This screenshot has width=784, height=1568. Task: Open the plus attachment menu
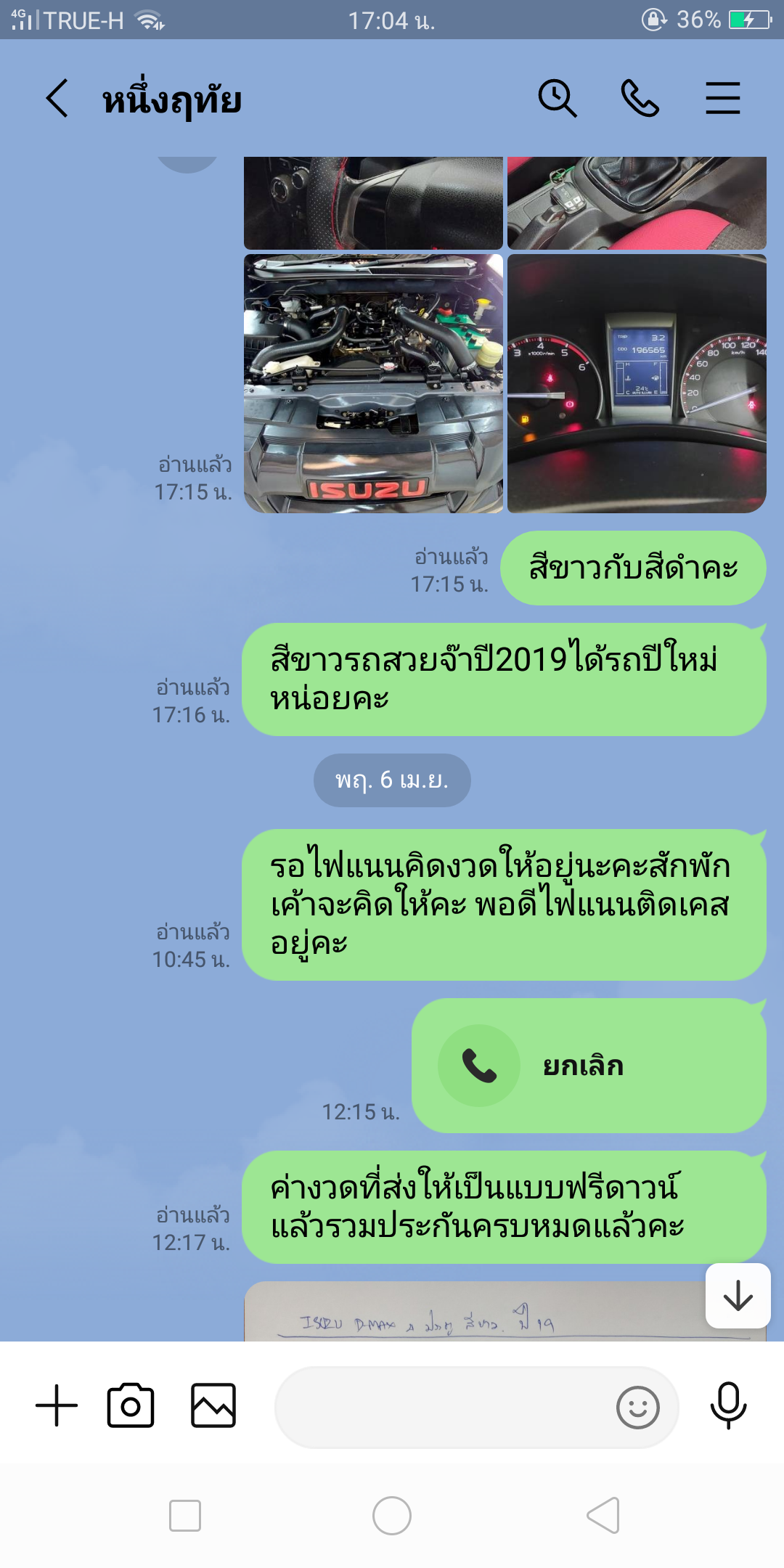click(x=57, y=1405)
